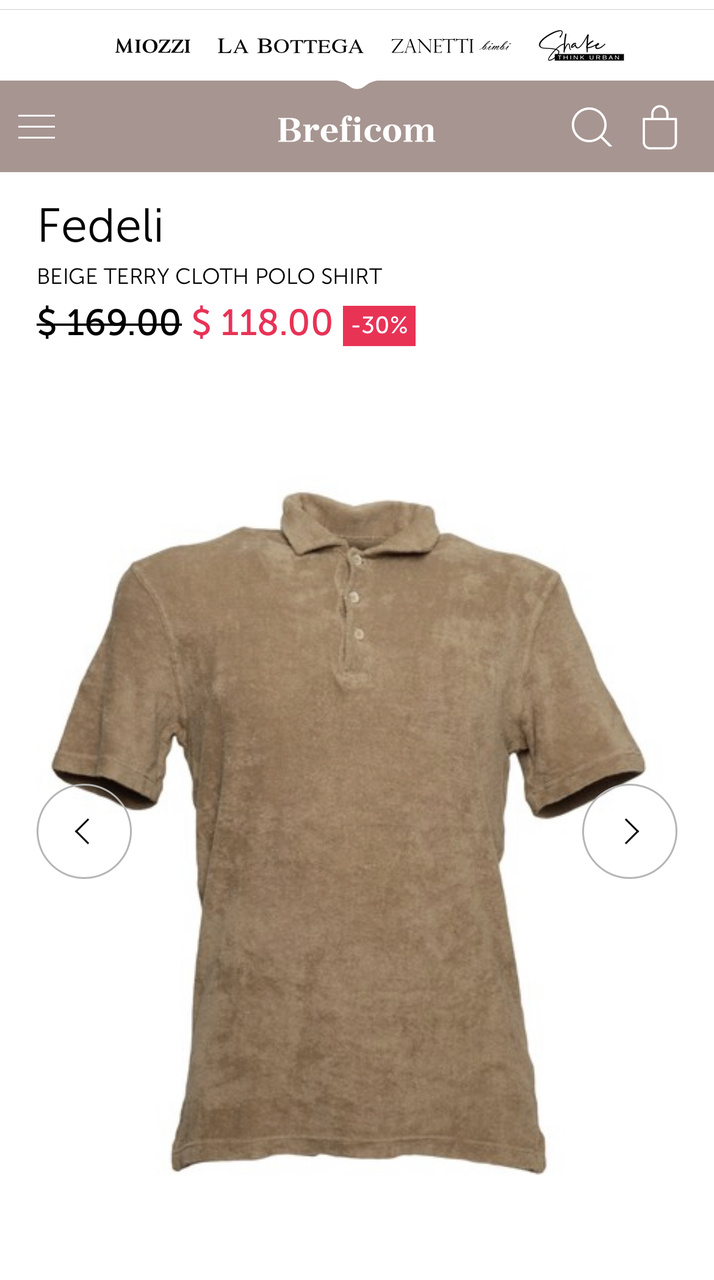Show the next product photo

tap(630, 831)
